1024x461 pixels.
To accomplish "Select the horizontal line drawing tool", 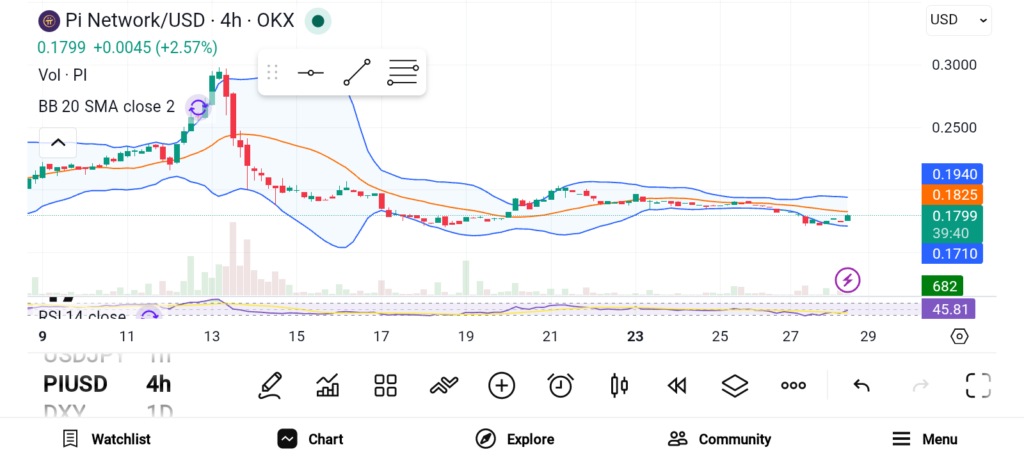I will tap(310, 73).
